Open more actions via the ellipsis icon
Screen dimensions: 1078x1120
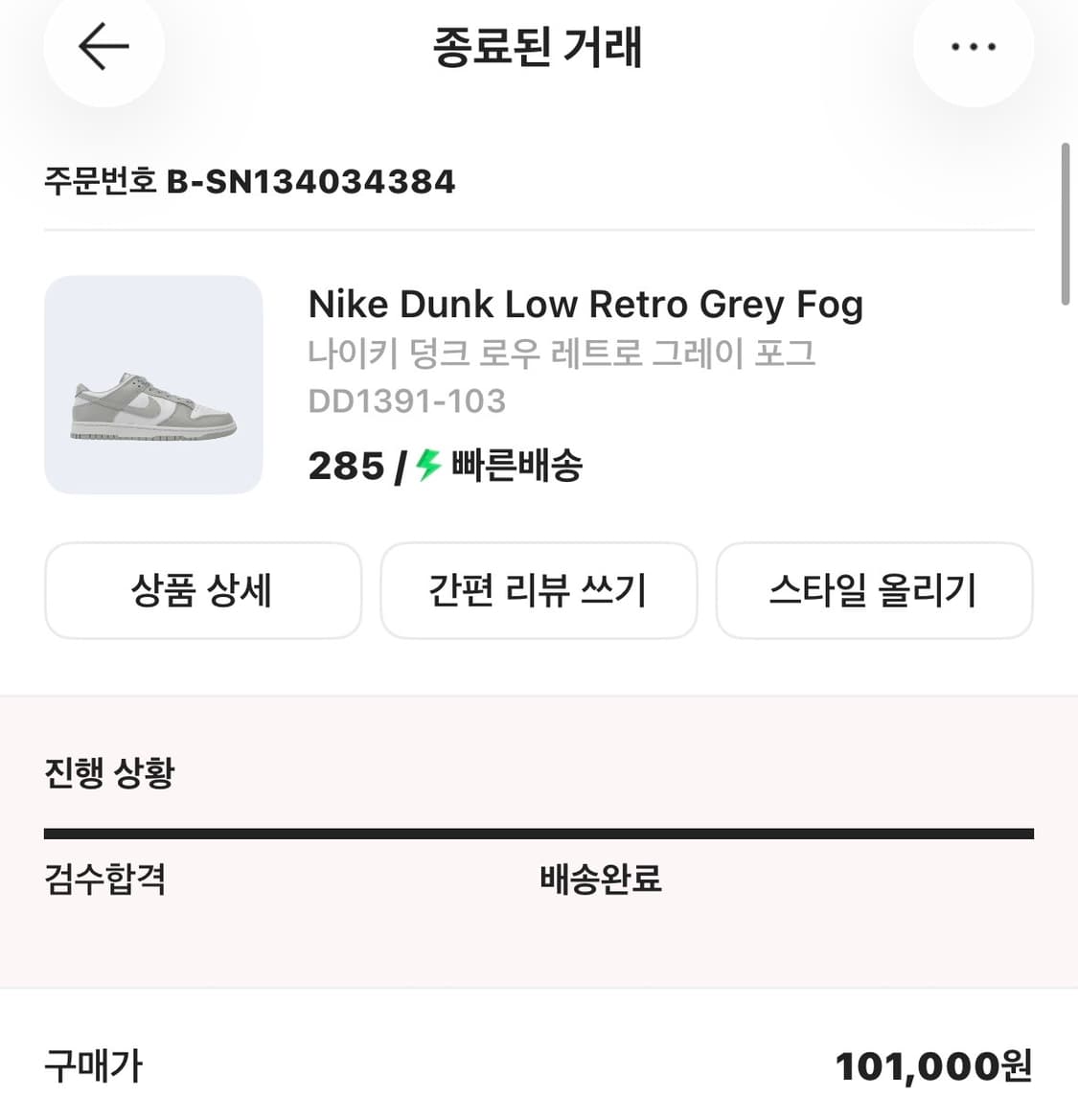click(x=974, y=46)
